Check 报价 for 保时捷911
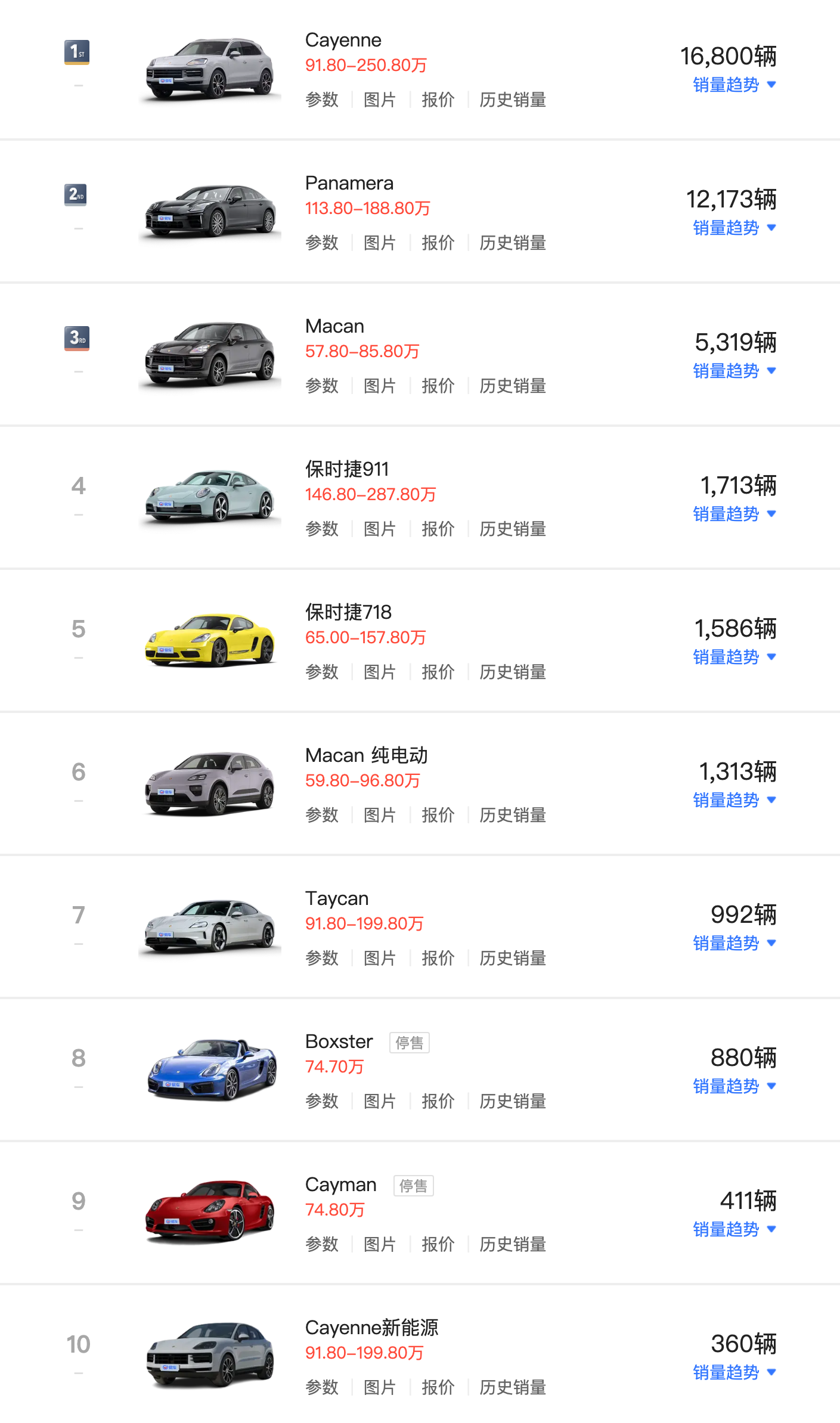The height and width of the screenshot is (1423, 840). coord(438,529)
